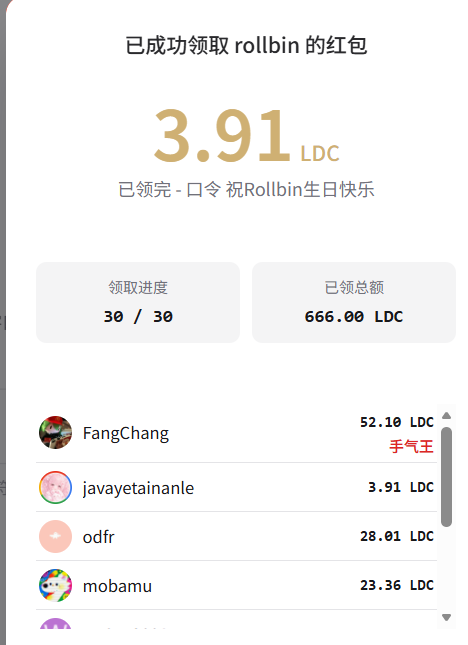This screenshot has height=645, width=468.
Task: Open javayetainanle's entry in the list
Action: pos(236,487)
